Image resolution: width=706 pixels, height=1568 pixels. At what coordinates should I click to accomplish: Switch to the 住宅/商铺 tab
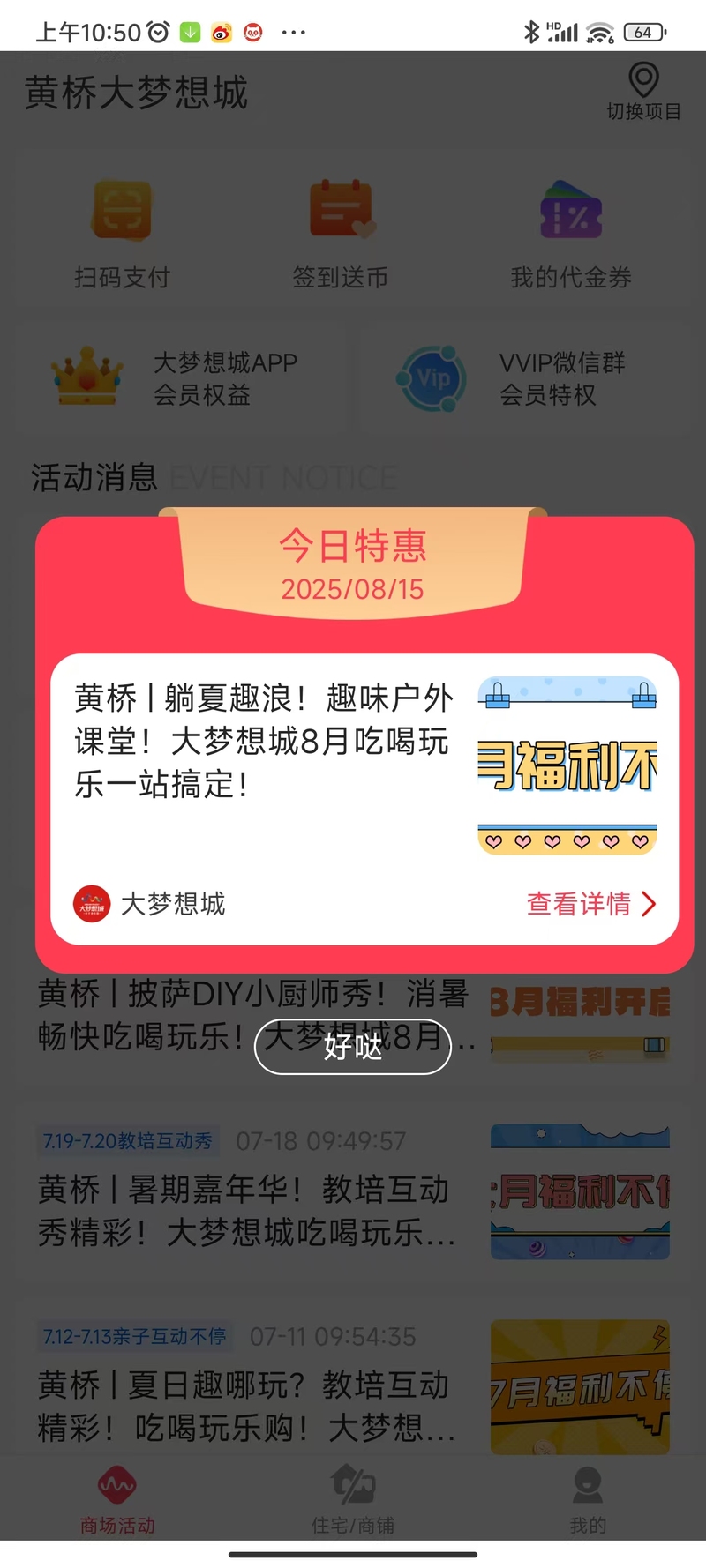(x=352, y=1501)
